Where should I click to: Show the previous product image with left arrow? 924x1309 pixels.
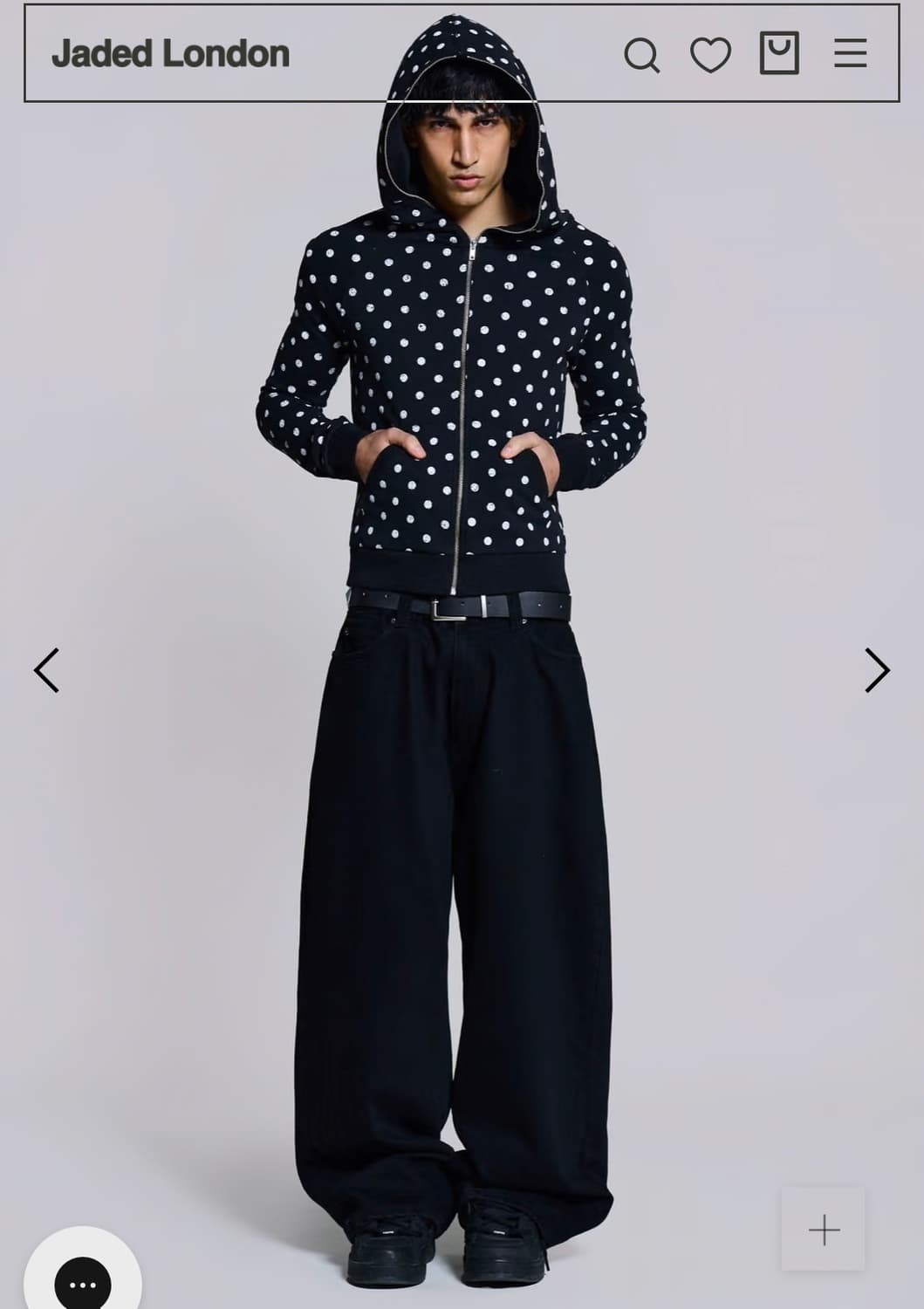coord(46,672)
